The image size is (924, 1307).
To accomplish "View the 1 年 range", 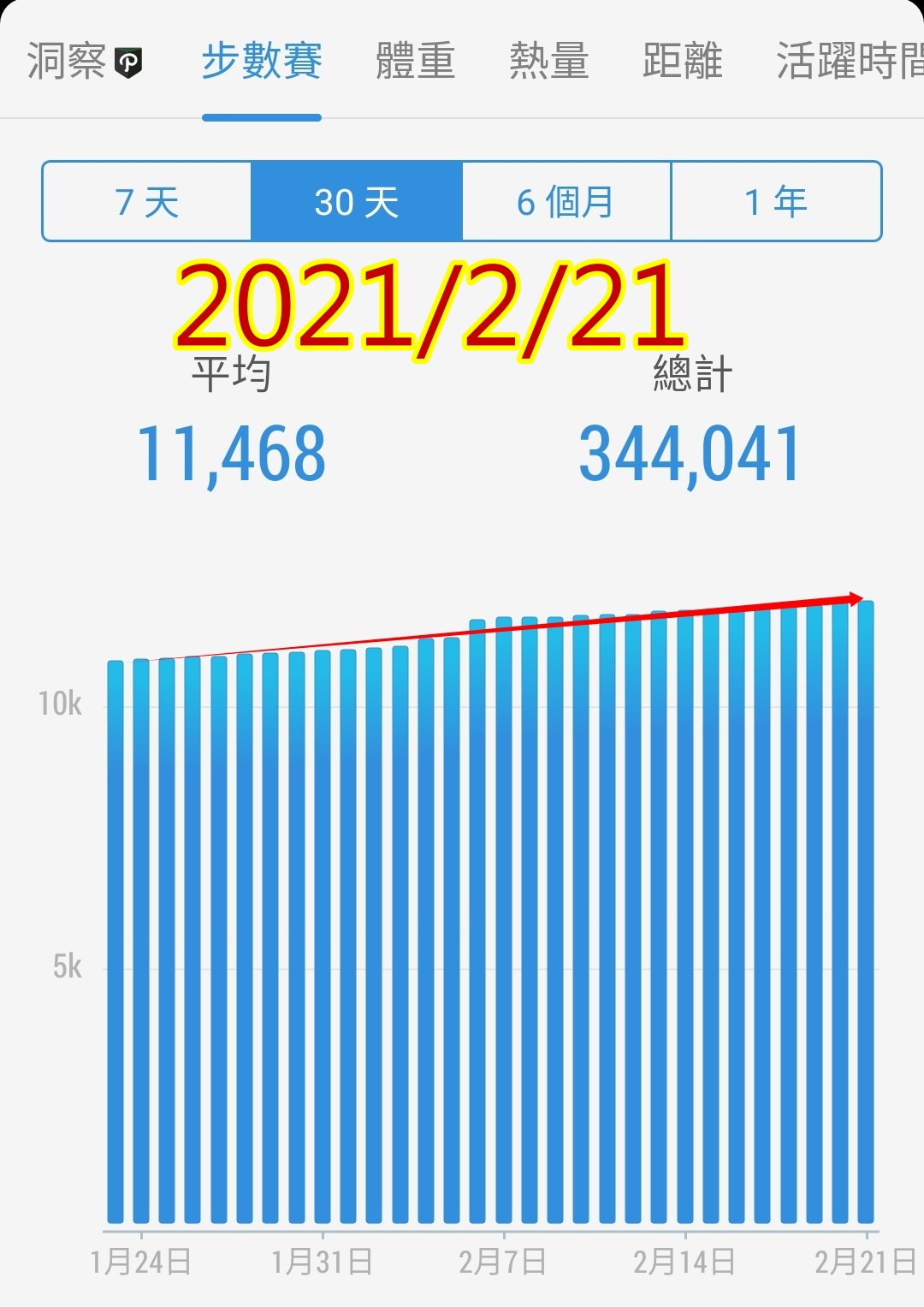I will pos(775,202).
